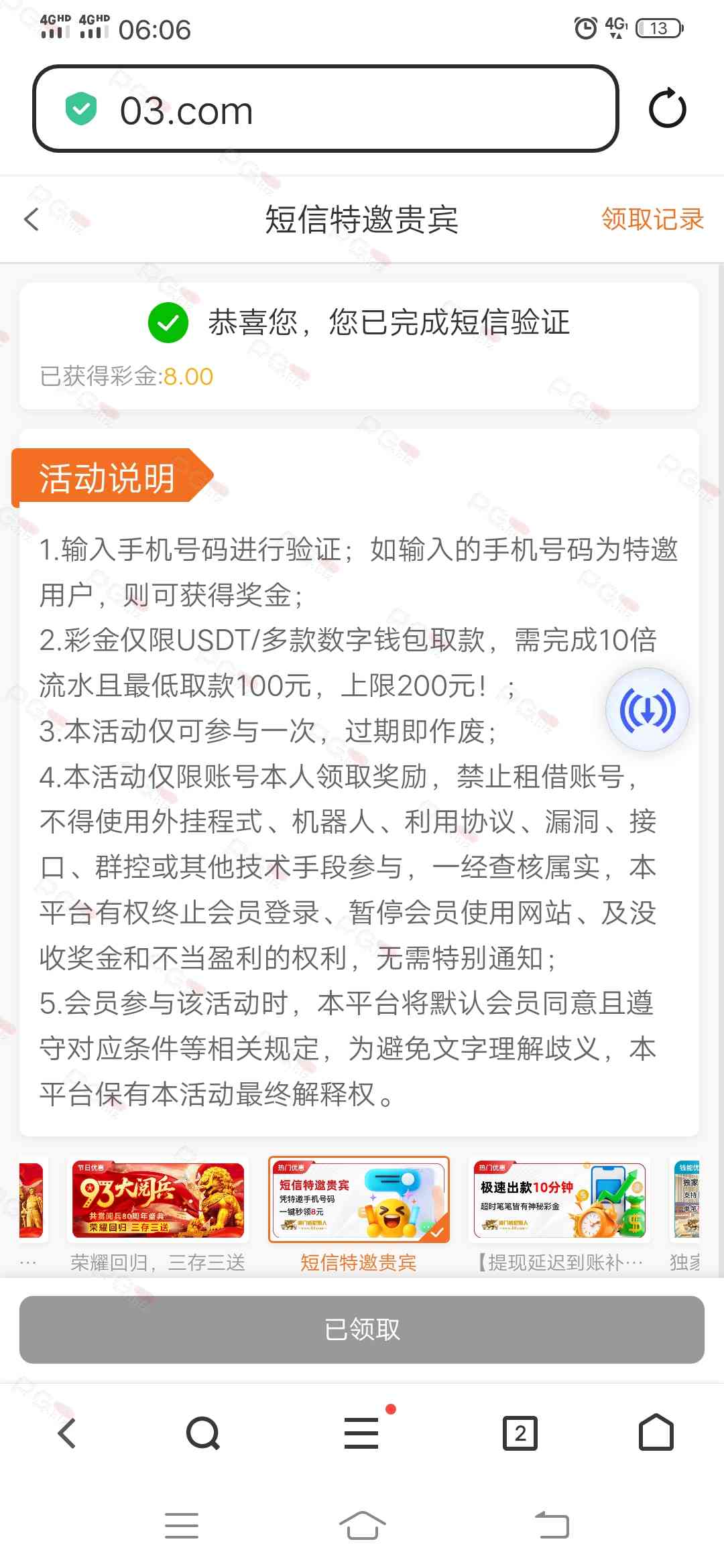
Task: Open browser search from bottom toolbar
Action: click(x=203, y=1433)
